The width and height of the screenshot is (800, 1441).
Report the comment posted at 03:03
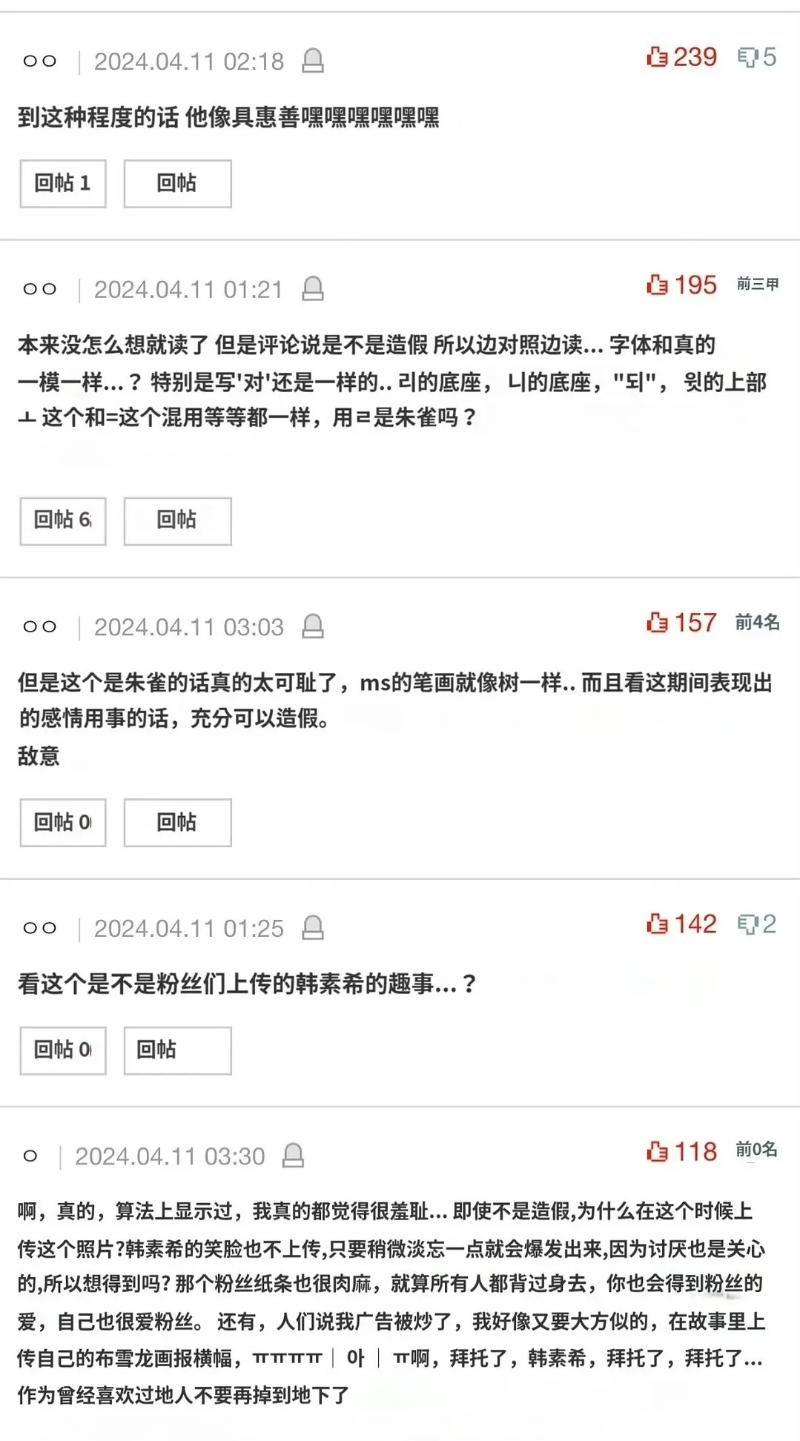pyautogui.click(x=313, y=627)
